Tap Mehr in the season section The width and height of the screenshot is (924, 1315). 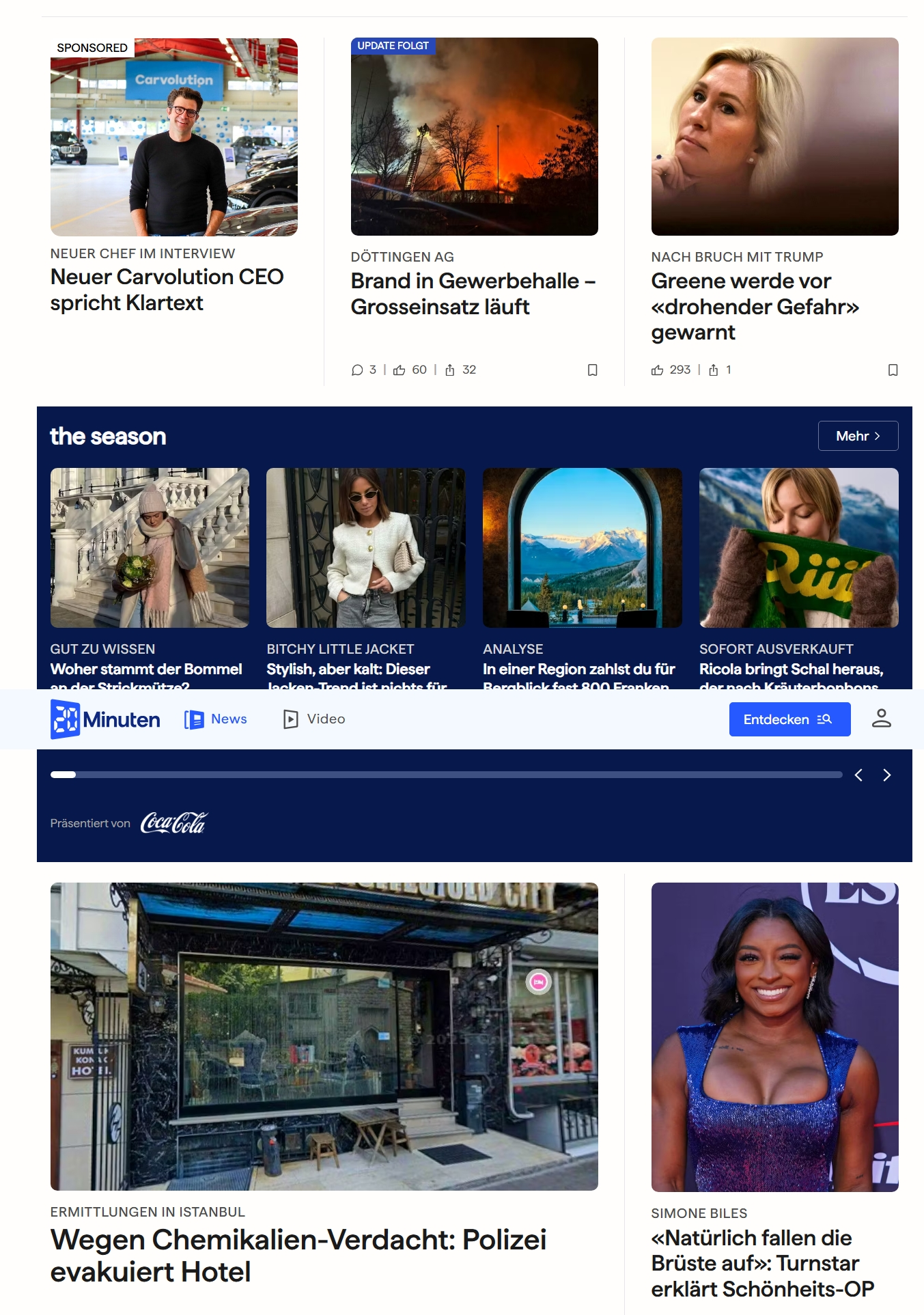[858, 436]
